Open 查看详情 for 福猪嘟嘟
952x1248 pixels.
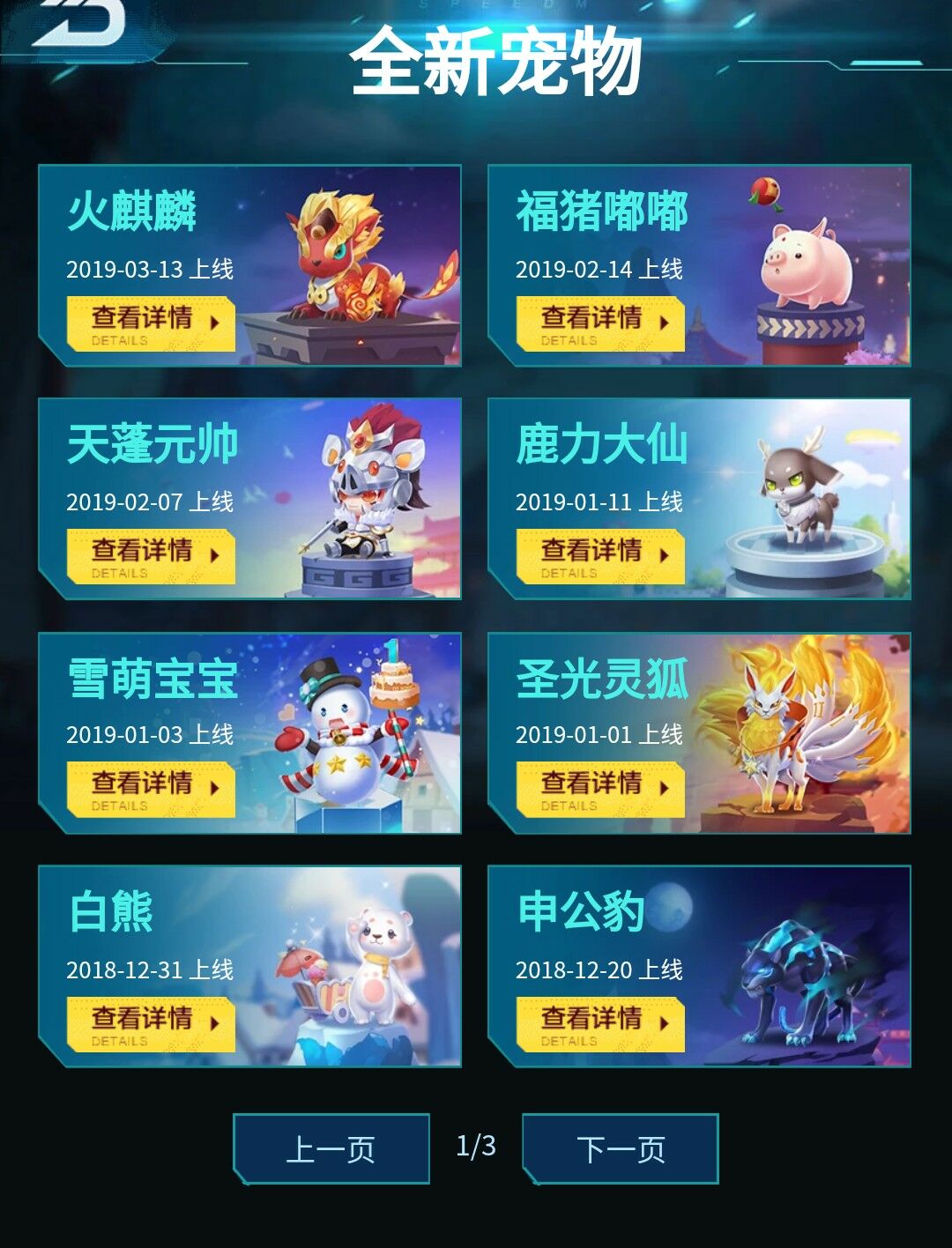(x=600, y=323)
